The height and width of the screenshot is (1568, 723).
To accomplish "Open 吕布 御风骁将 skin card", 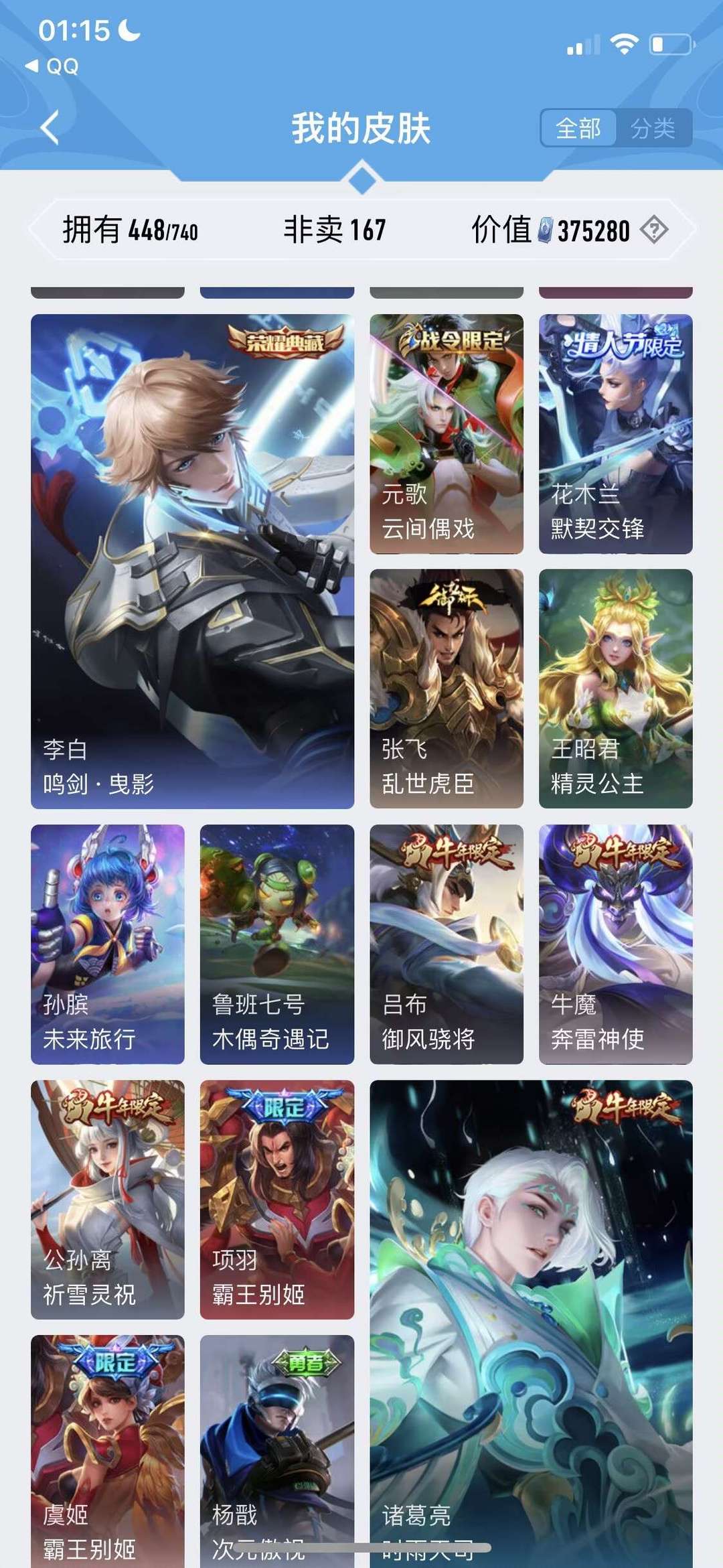I will tap(447, 944).
